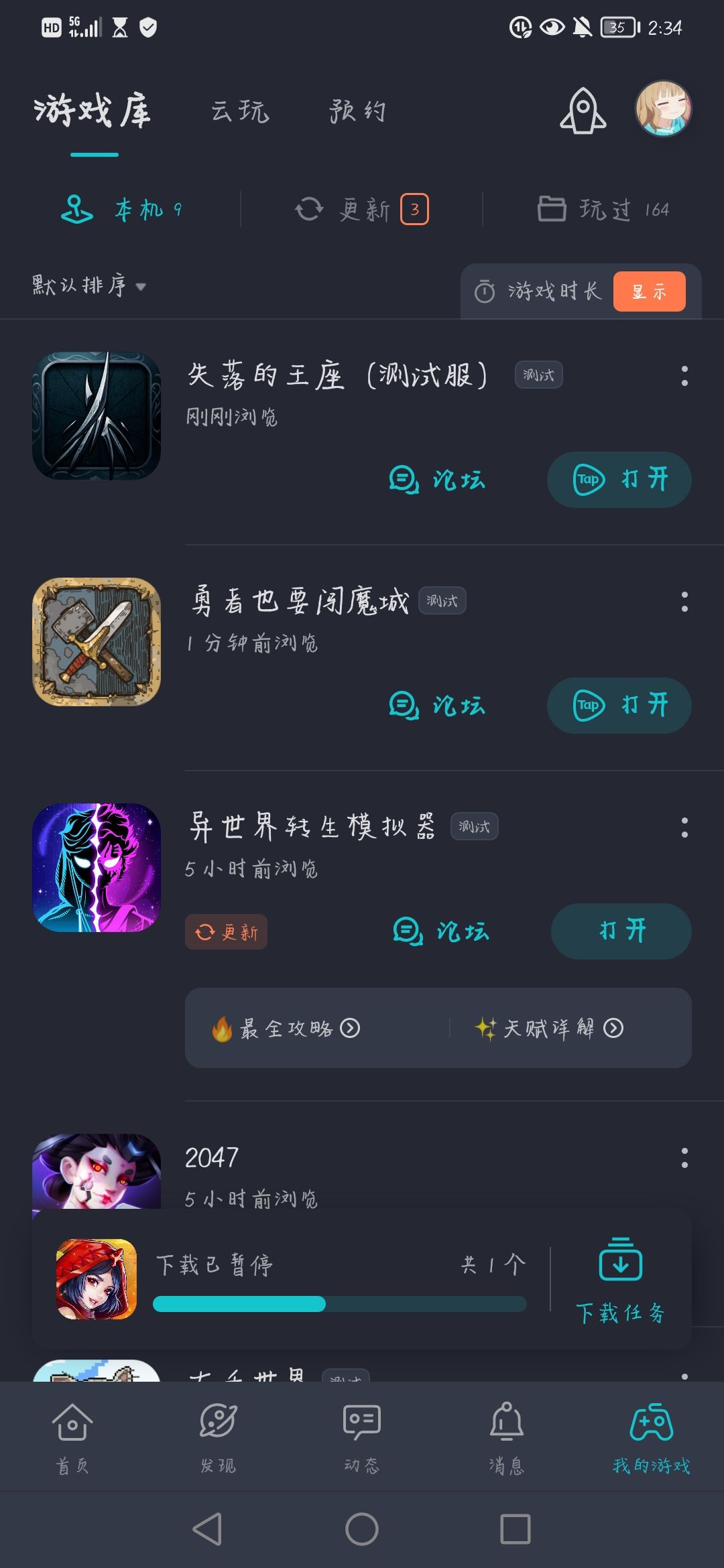Open 最全攻略 guide link
The image size is (724, 1568).
click(286, 1028)
